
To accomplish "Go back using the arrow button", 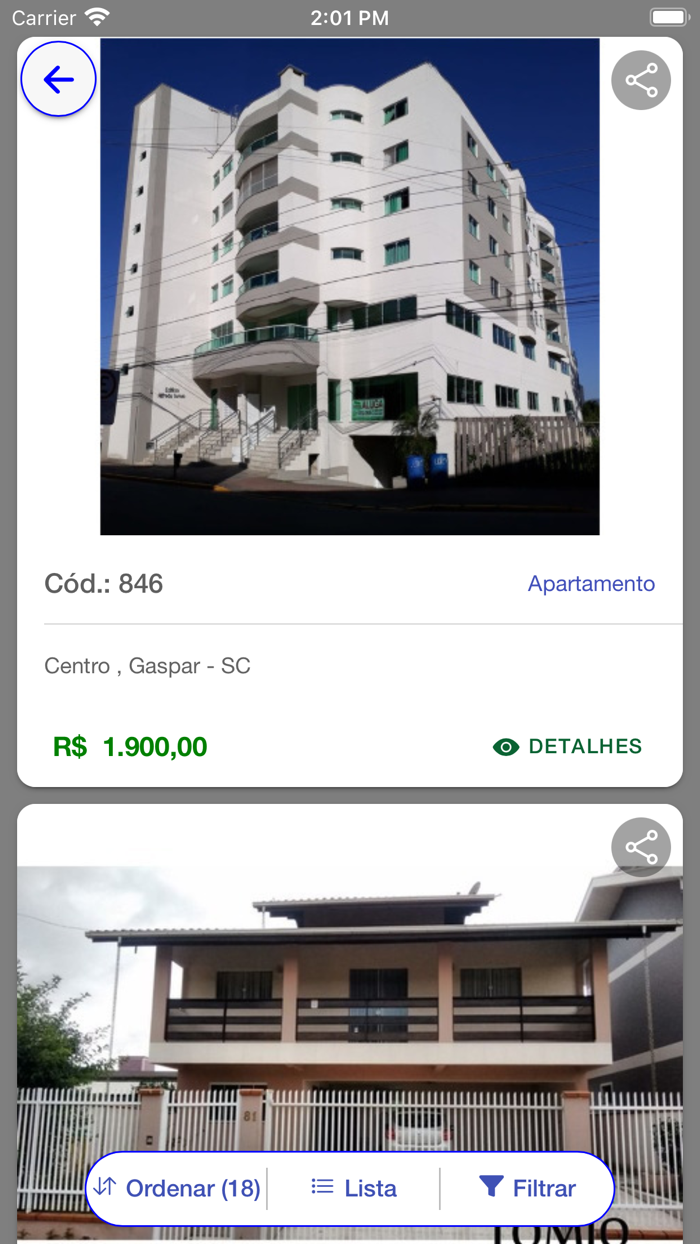I will click(58, 79).
